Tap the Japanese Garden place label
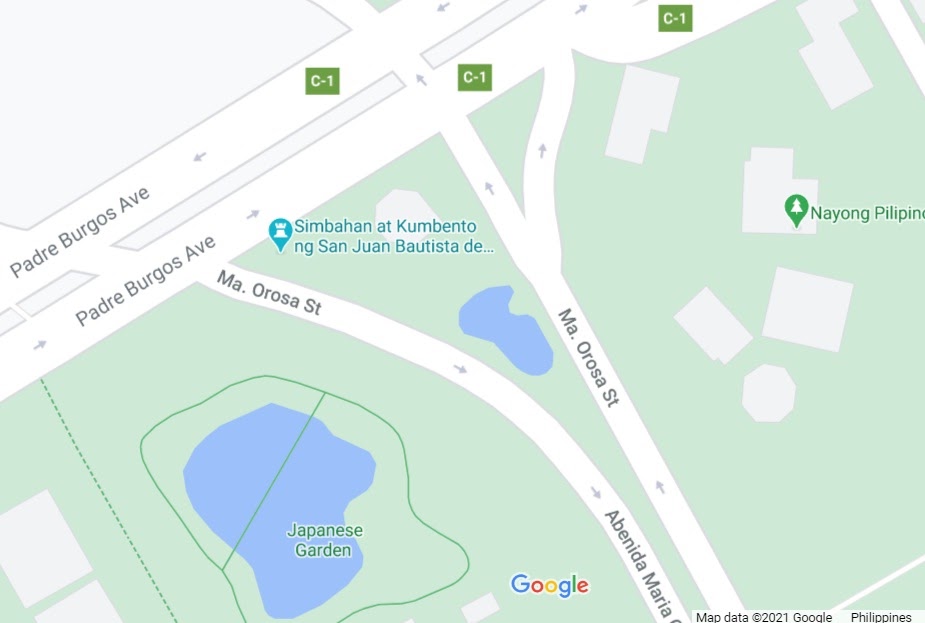Screen dimensions: 925x623 (x=324, y=540)
